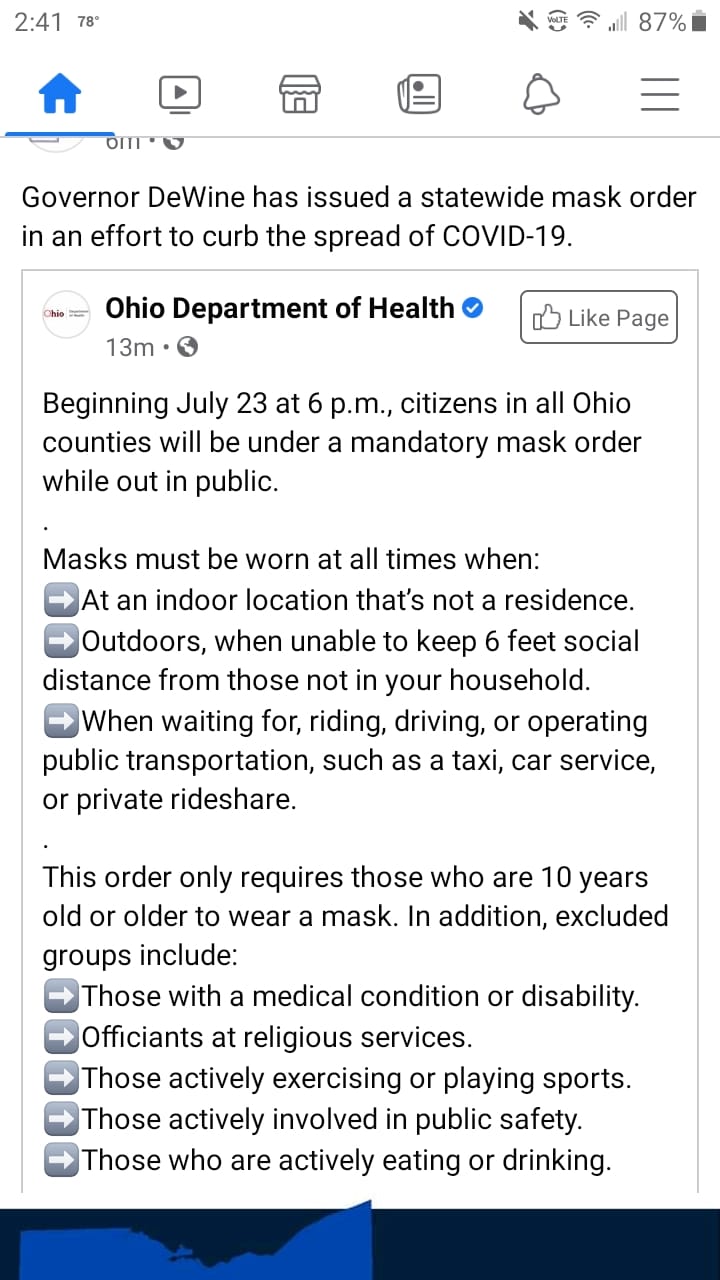Go to the Home feed tab
The height and width of the screenshot is (1280, 720).
(x=59, y=94)
